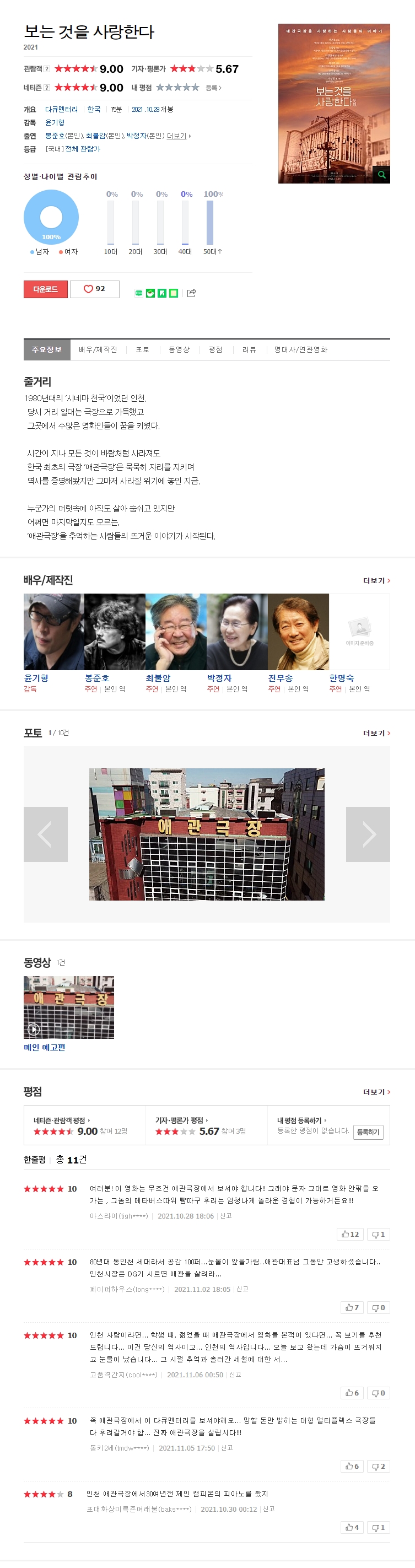The image size is (415, 1568).
Task: Like the movie with heart button
Action: 94,289
